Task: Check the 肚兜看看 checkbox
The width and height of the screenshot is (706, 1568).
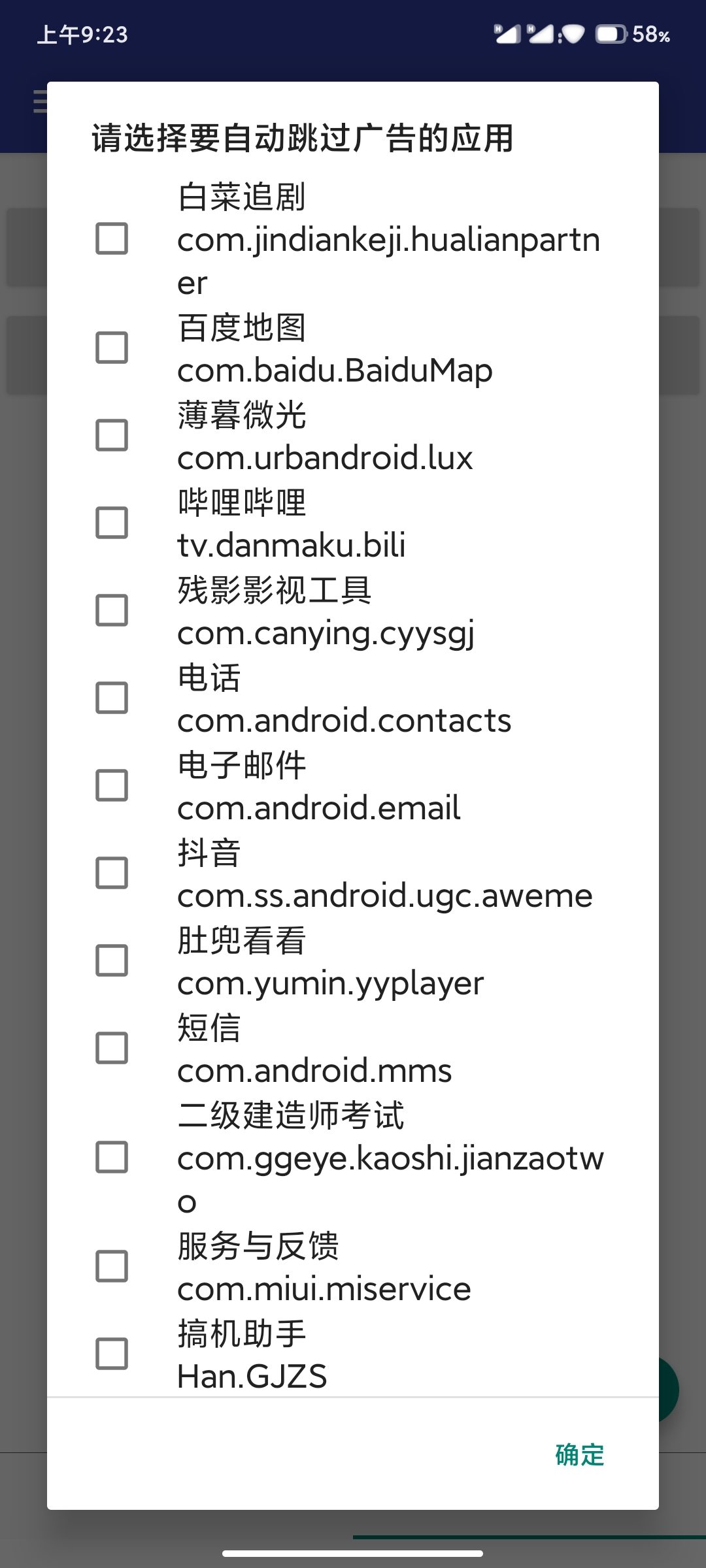Action: [x=112, y=960]
